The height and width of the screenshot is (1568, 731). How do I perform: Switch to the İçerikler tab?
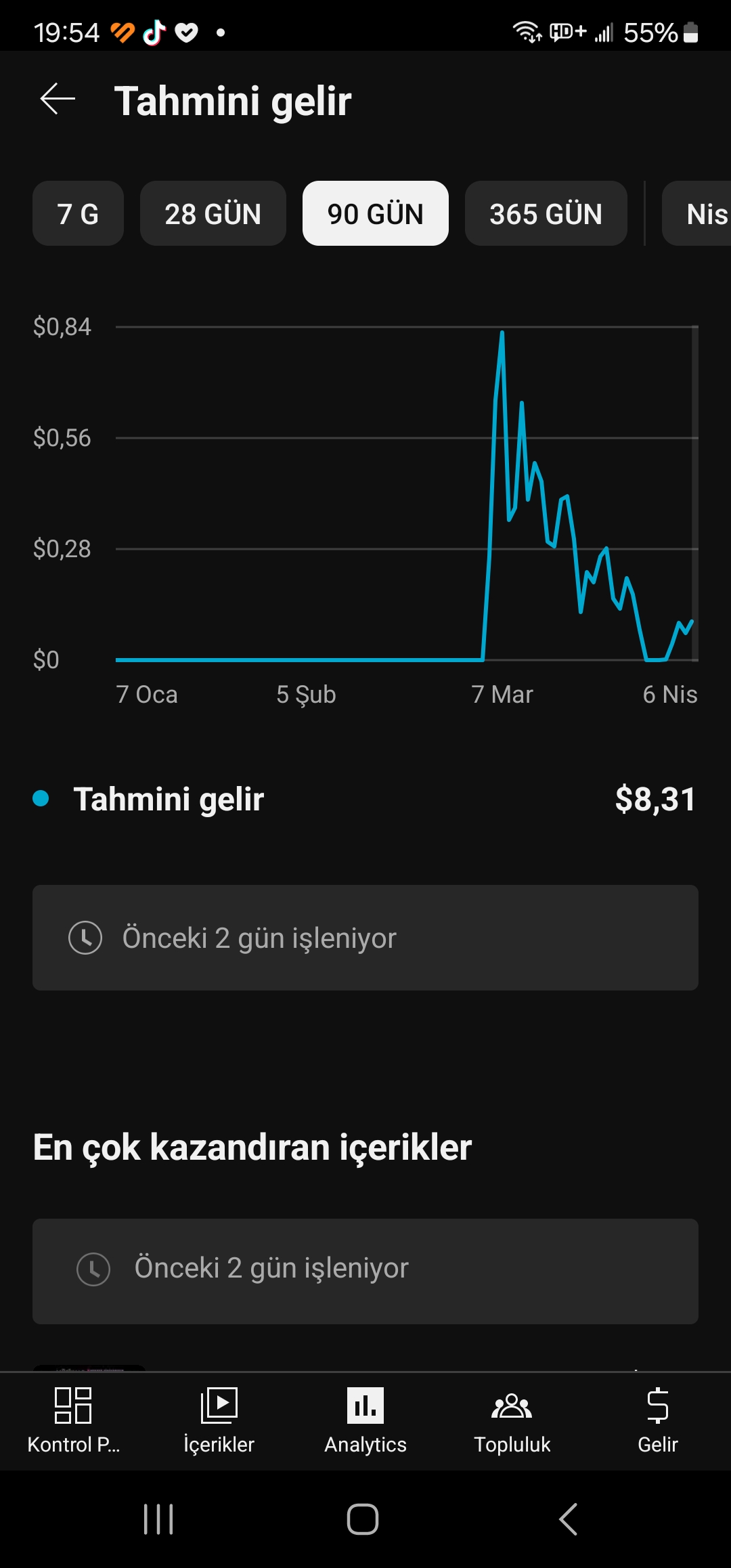coord(219,1420)
